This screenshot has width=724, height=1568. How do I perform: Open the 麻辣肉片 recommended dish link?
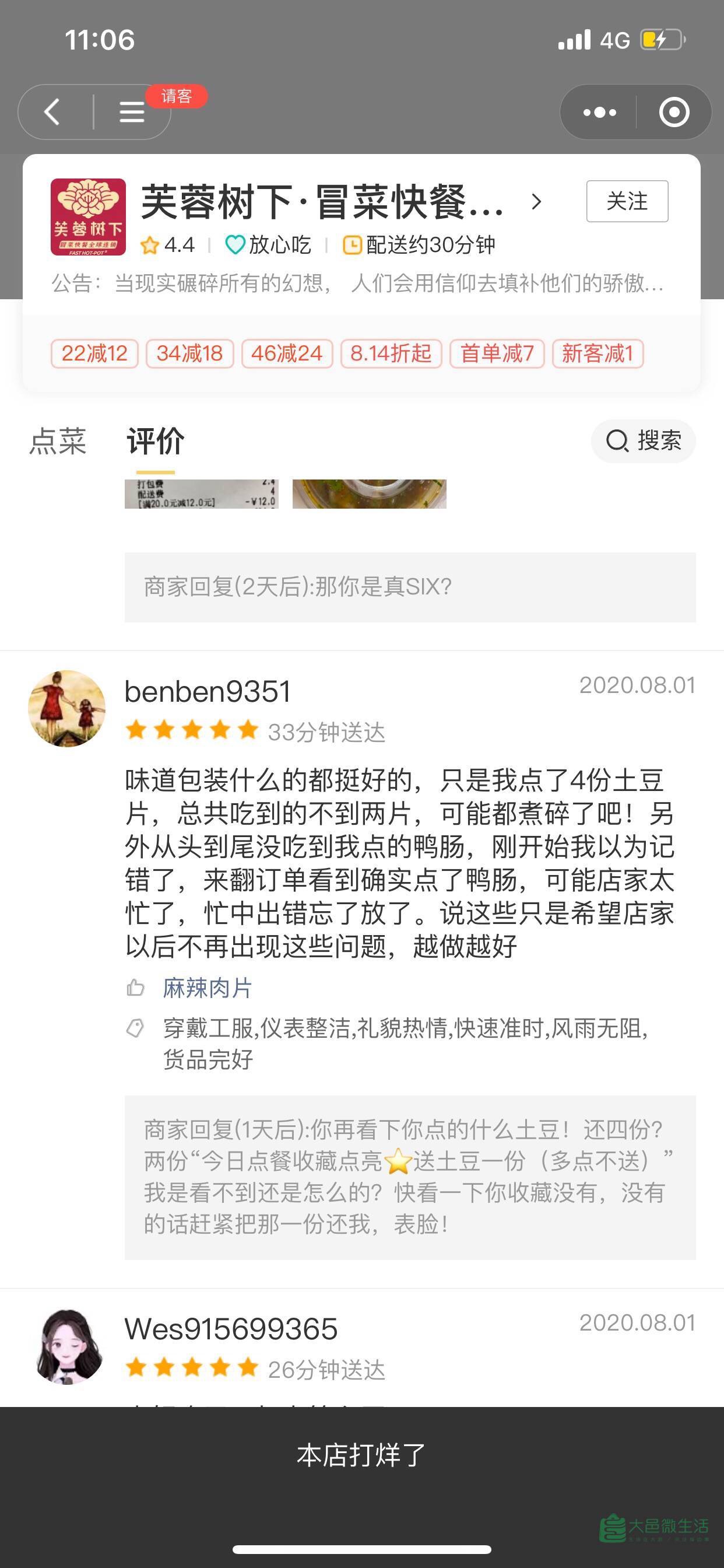(x=208, y=988)
